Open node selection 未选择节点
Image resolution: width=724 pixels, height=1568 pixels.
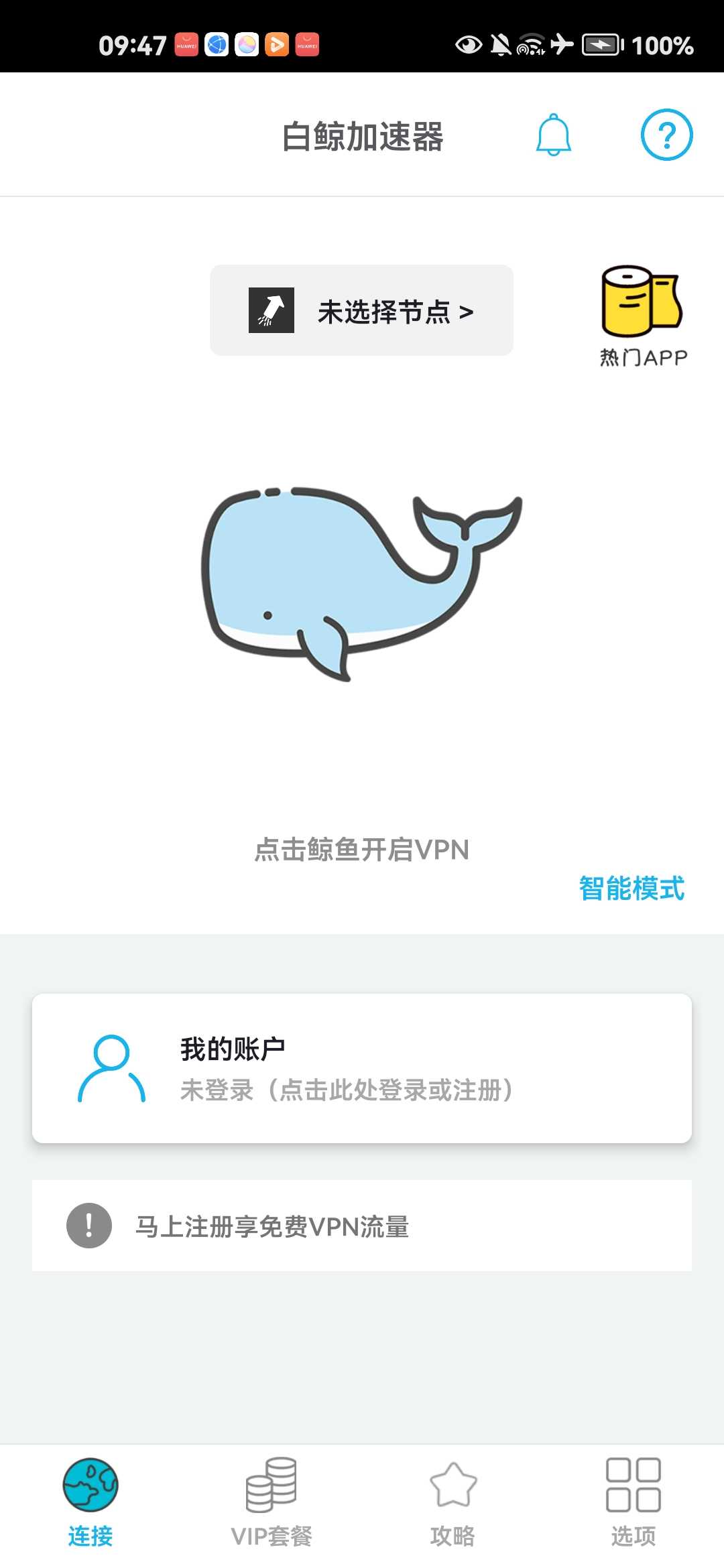pyautogui.click(x=362, y=311)
